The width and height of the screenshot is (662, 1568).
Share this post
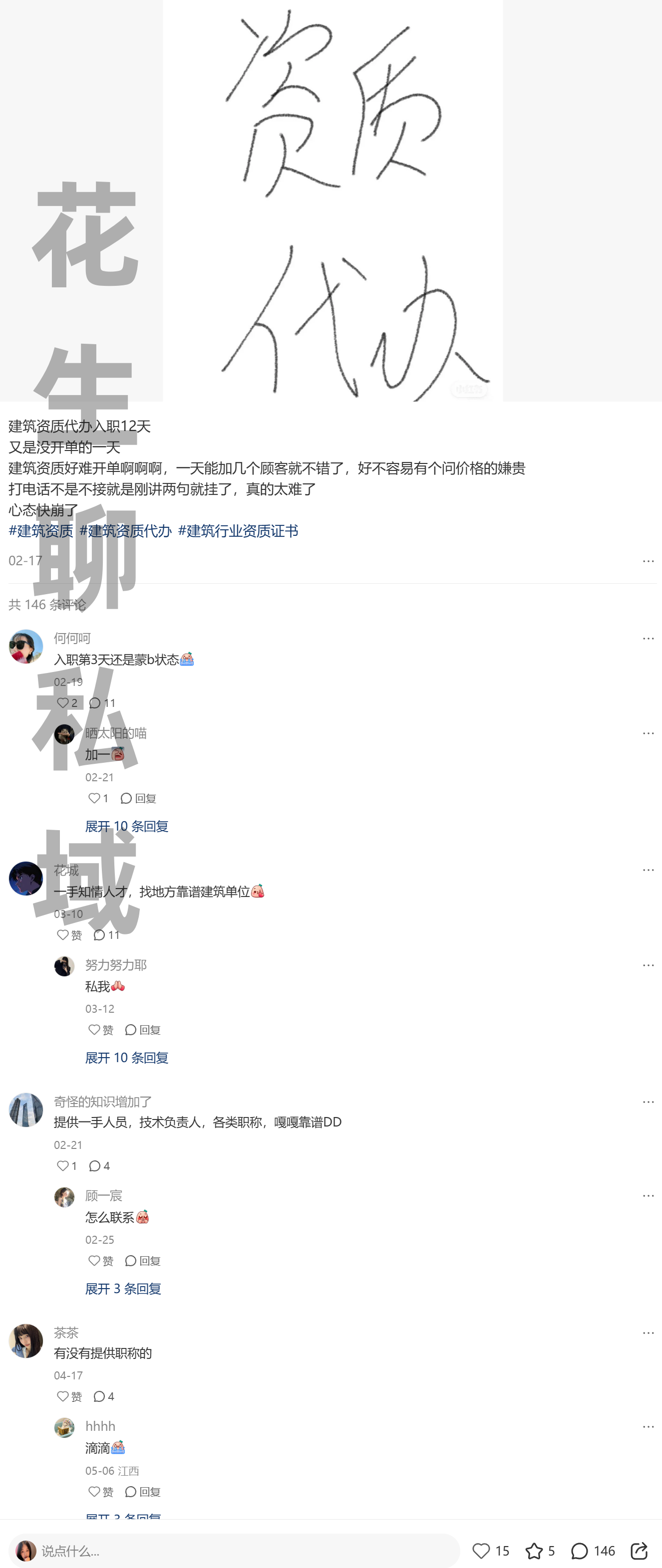click(x=639, y=1551)
